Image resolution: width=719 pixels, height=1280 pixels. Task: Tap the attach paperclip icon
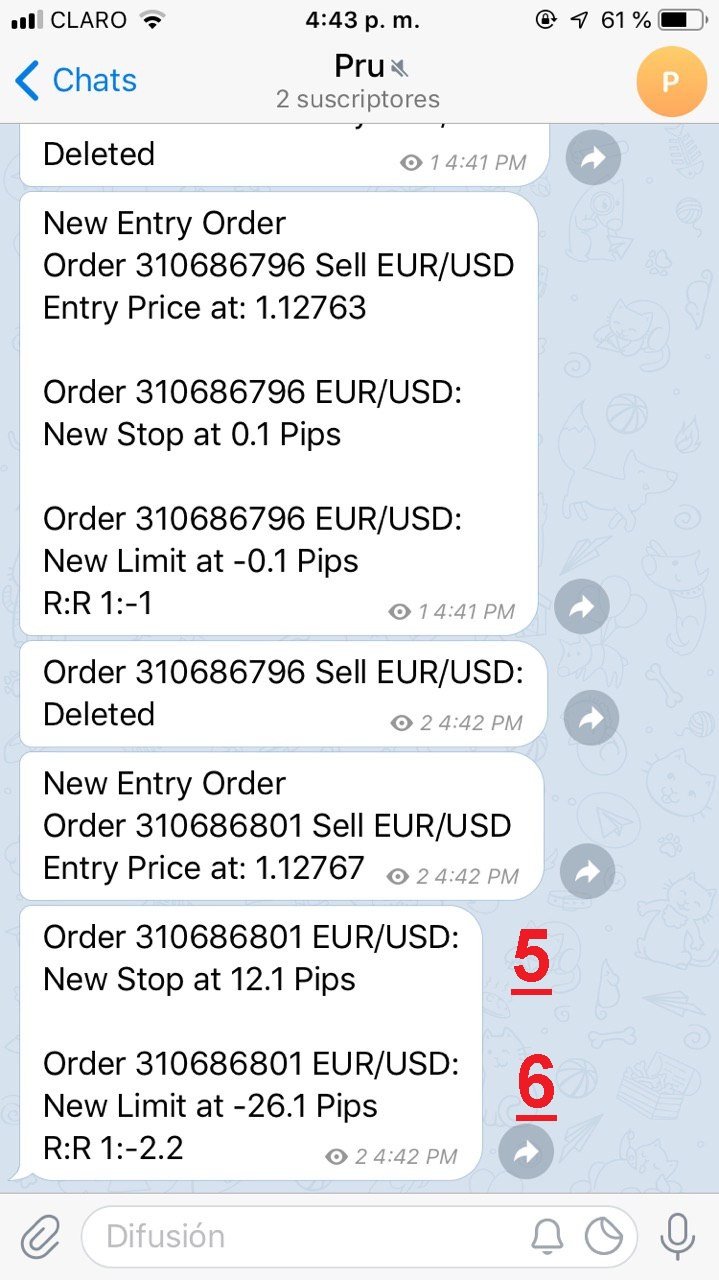tap(40, 1237)
